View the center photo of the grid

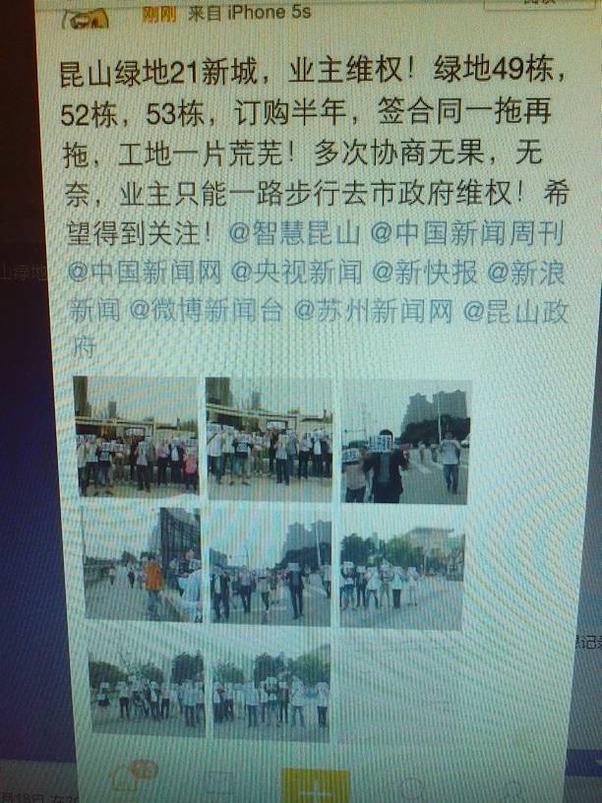(270, 570)
